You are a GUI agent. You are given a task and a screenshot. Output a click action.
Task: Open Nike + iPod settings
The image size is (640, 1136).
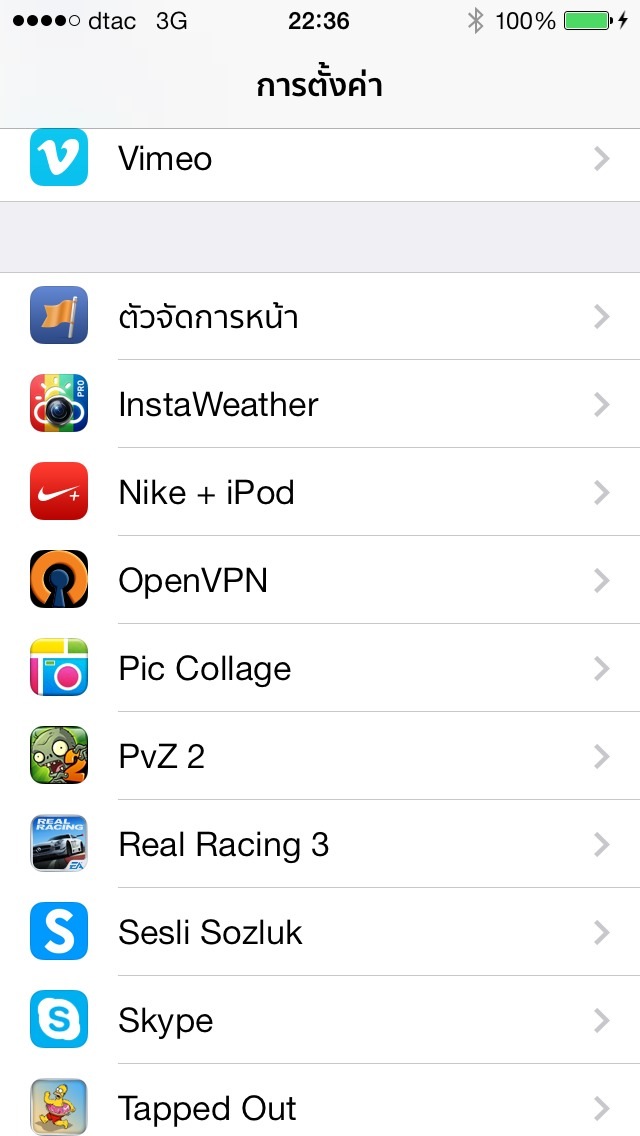[x=320, y=493]
